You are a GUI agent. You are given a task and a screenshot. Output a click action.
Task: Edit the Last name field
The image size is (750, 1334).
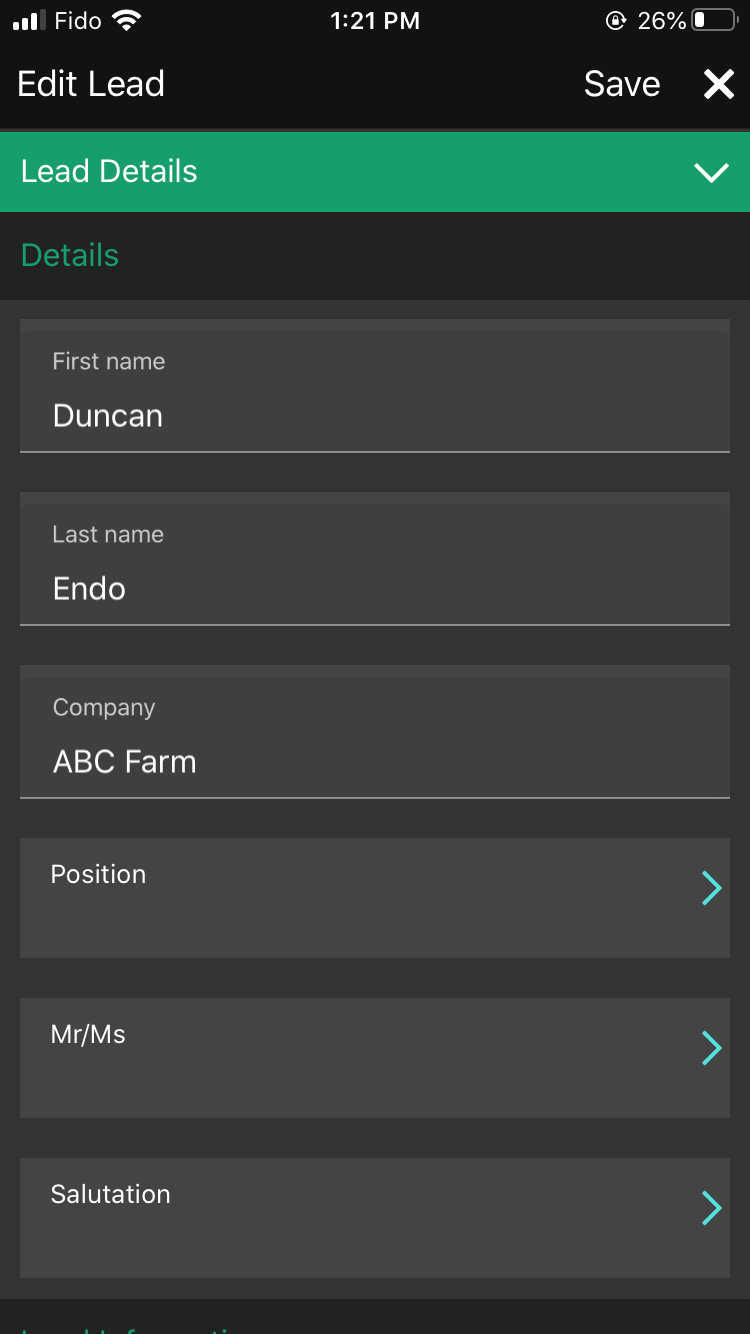tap(375, 559)
